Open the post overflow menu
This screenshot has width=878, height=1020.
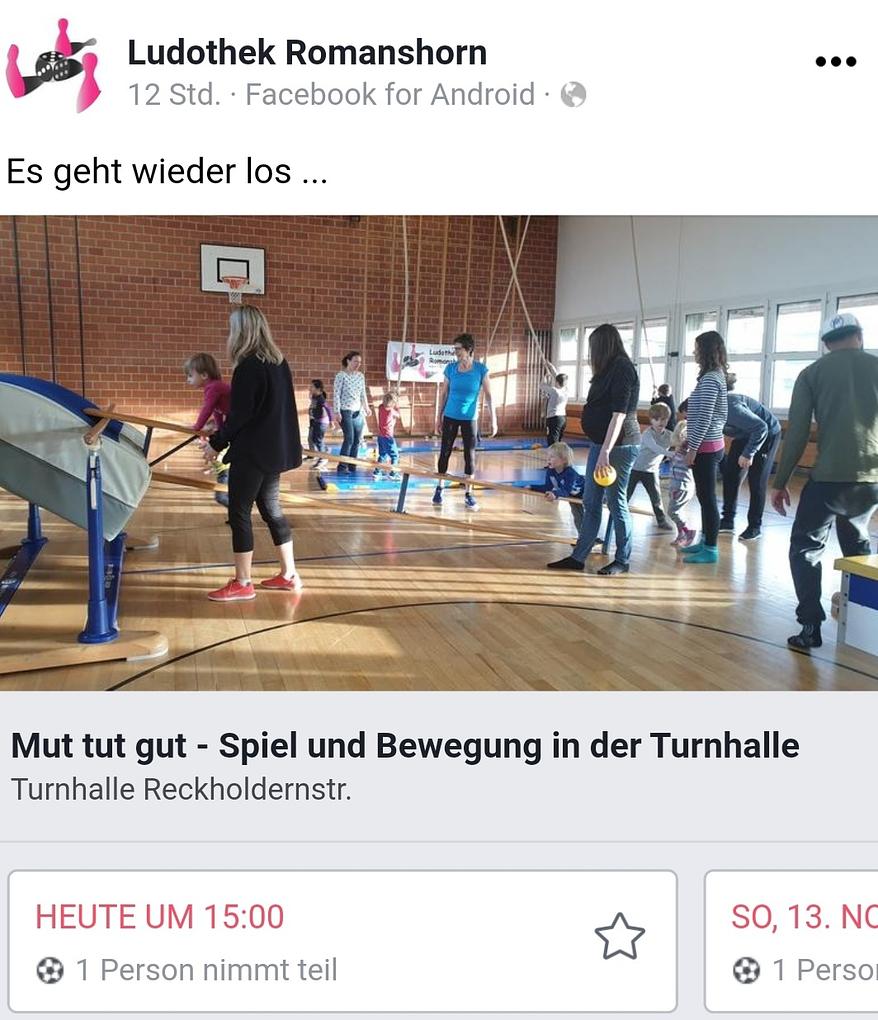coord(835,62)
